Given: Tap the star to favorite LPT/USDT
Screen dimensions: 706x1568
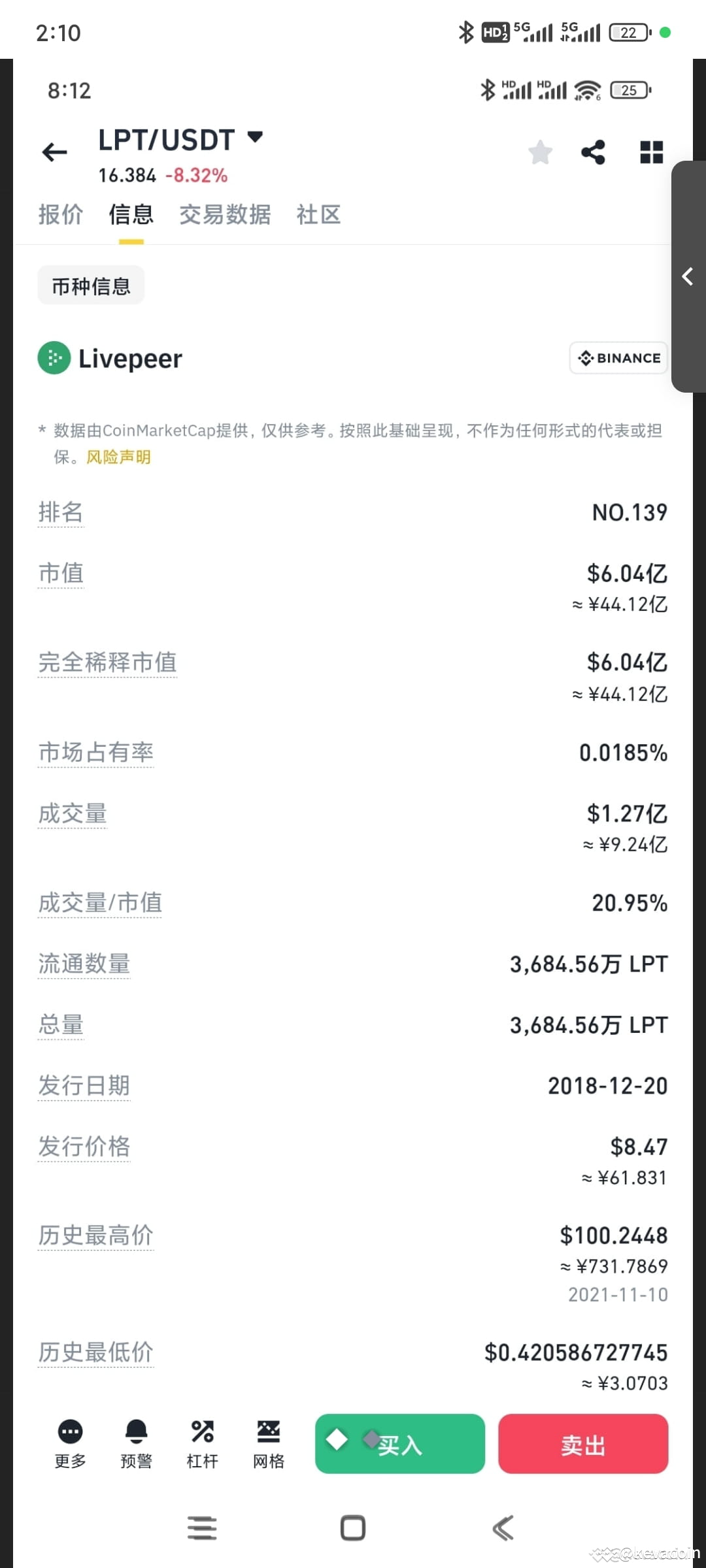Looking at the screenshot, I should click(540, 152).
